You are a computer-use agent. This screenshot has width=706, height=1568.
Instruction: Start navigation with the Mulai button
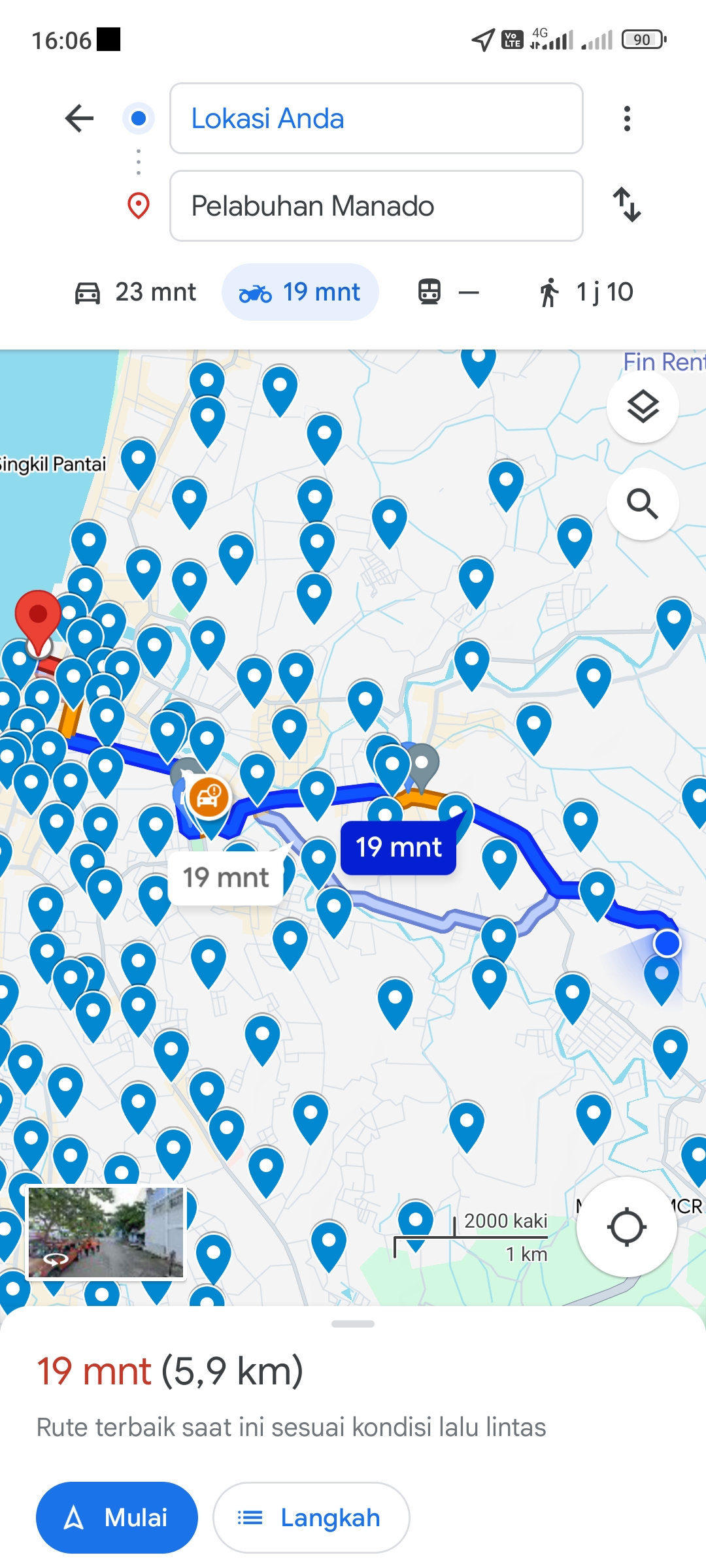coord(117,1517)
